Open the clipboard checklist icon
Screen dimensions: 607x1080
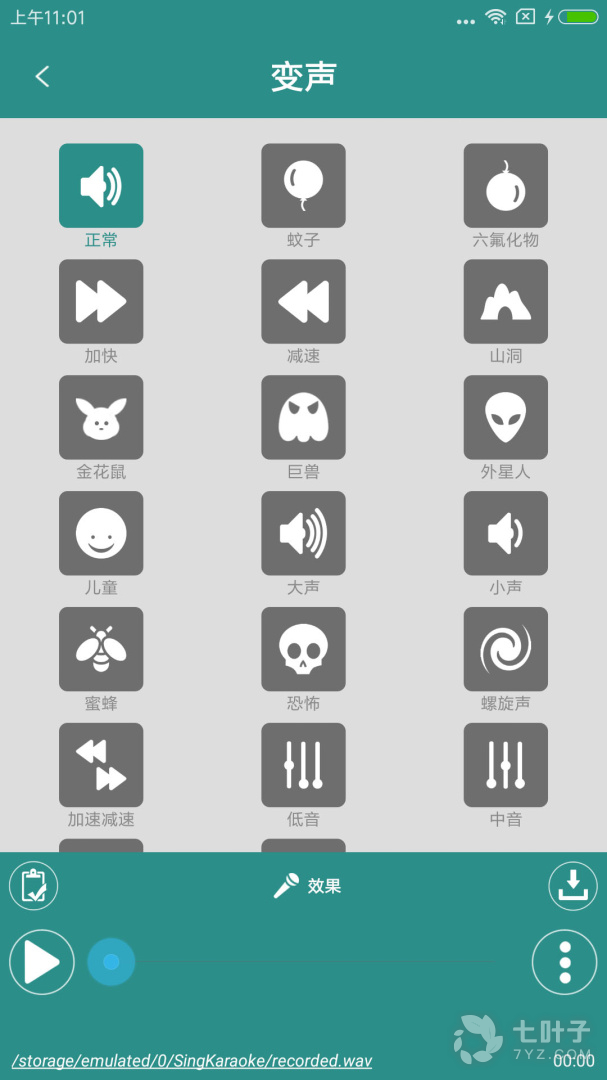pyautogui.click(x=33, y=886)
